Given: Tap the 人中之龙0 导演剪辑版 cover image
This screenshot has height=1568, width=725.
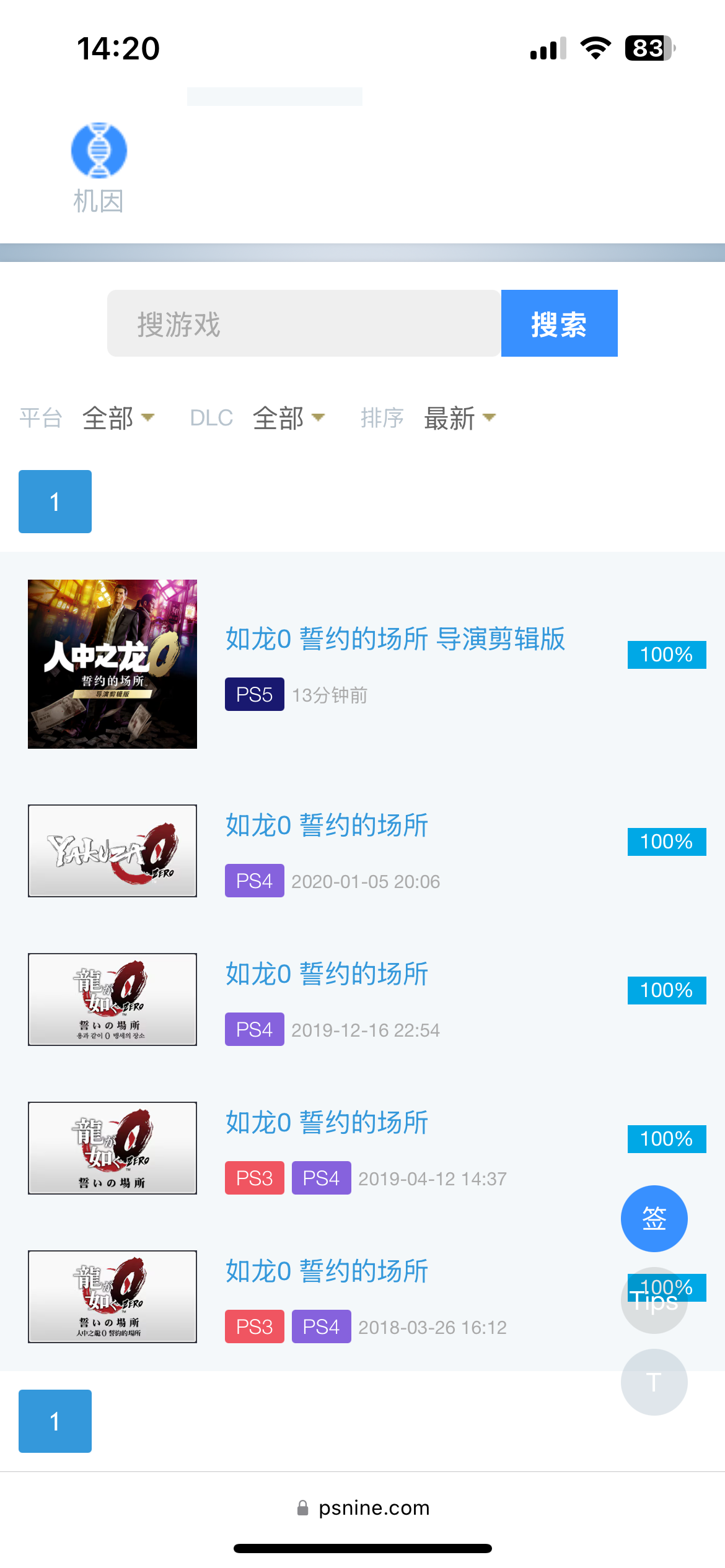Looking at the screenshot, I should click(112, 664).
